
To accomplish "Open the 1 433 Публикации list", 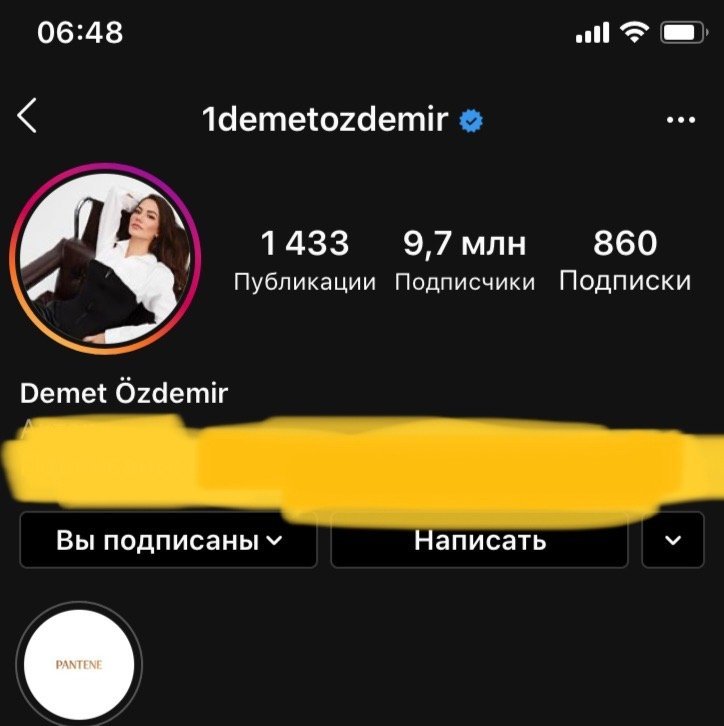I will point(305,260).
